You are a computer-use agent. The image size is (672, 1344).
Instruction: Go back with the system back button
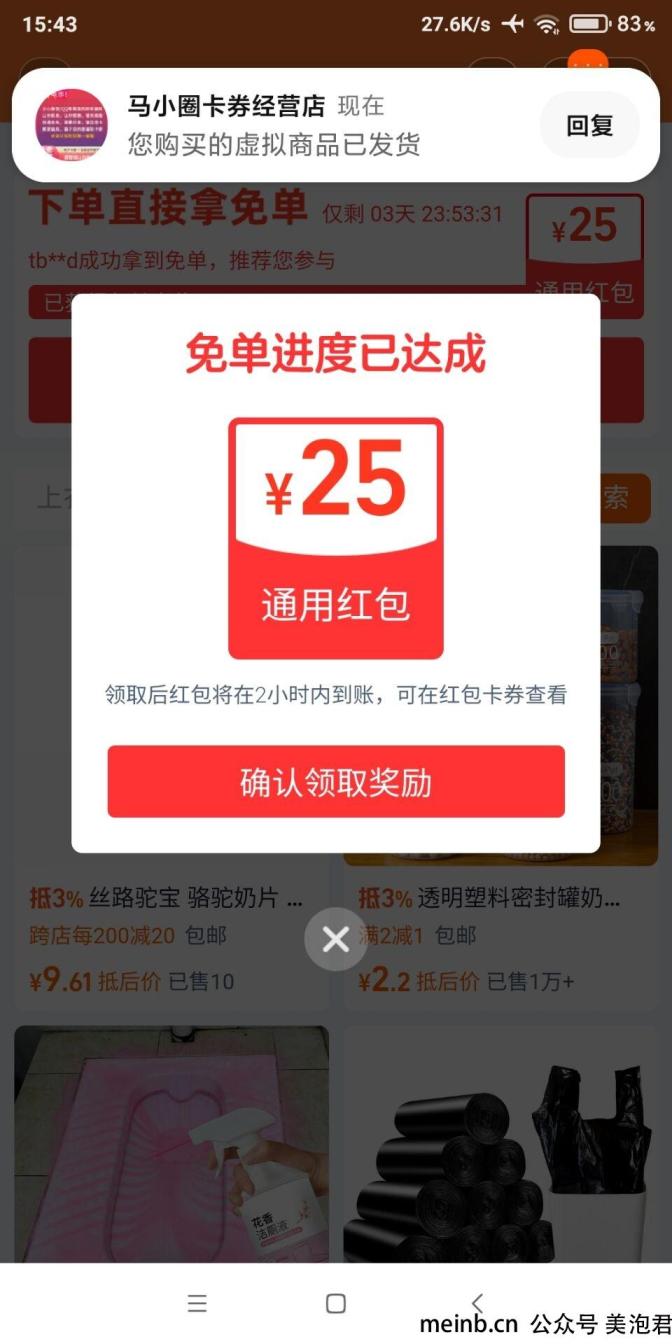[477, 1303]
